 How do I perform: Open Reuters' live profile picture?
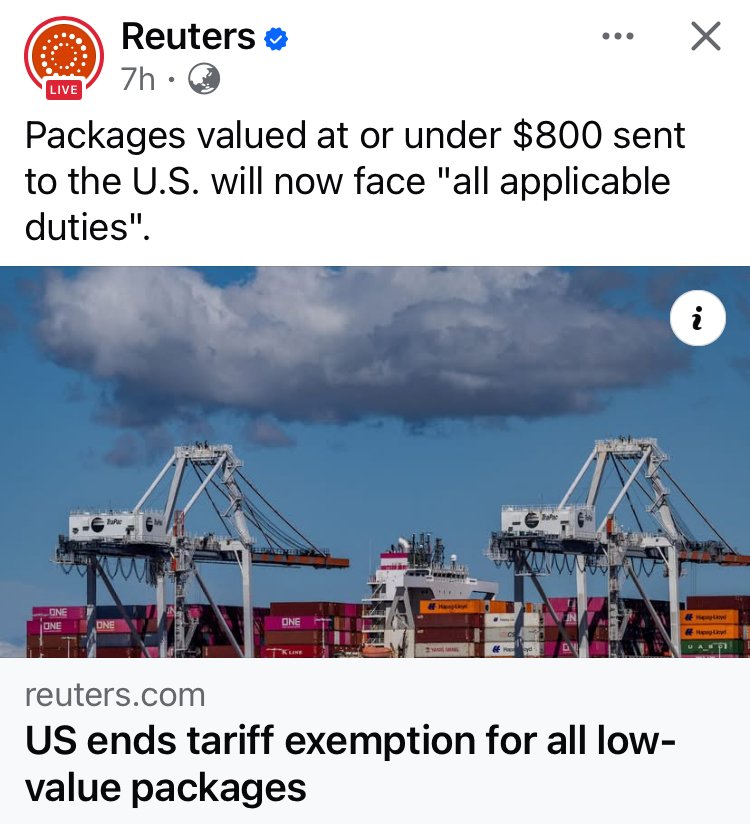(x=63, y=57)
